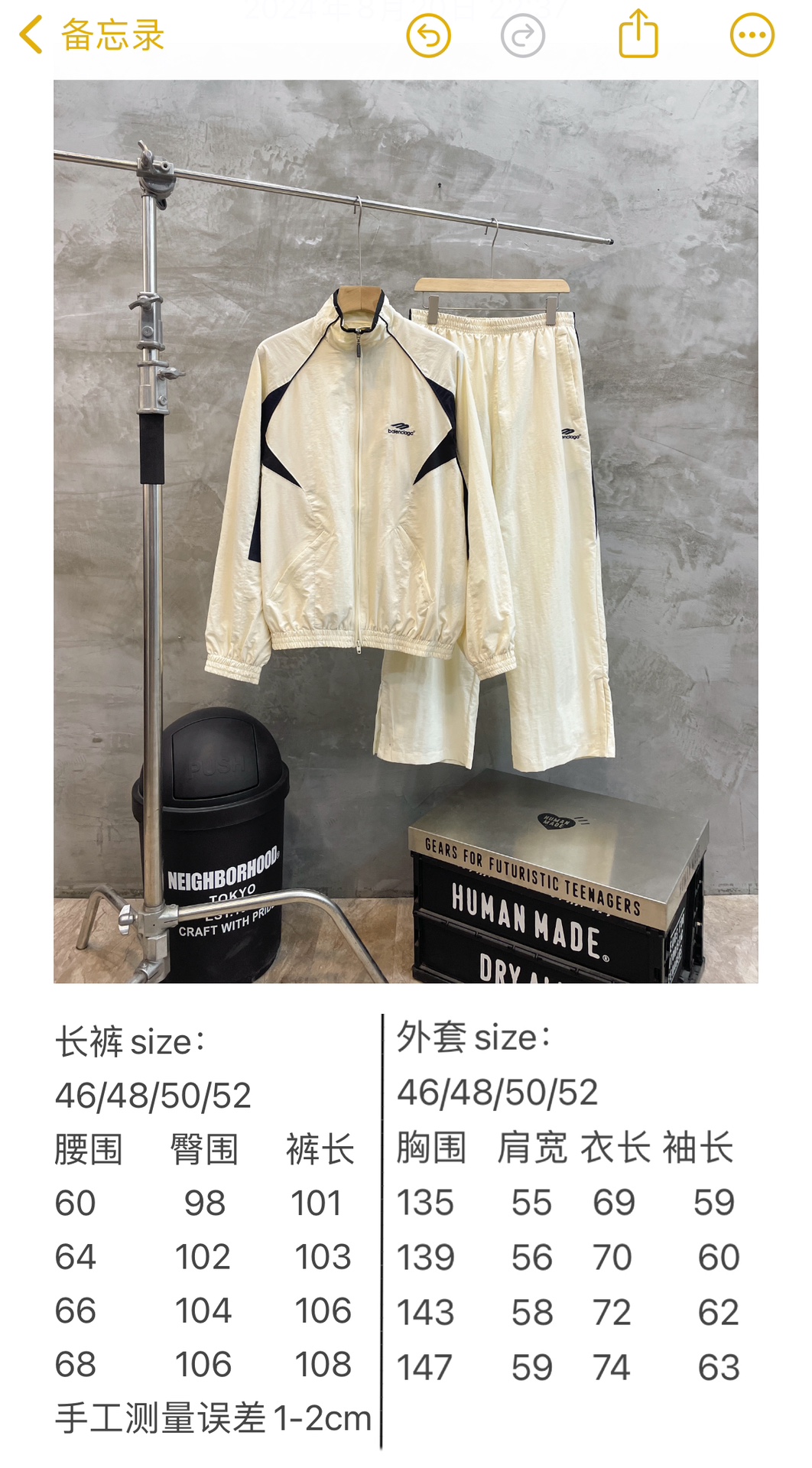Redo the last edit
812x1468 pixels.
(523, 35)
